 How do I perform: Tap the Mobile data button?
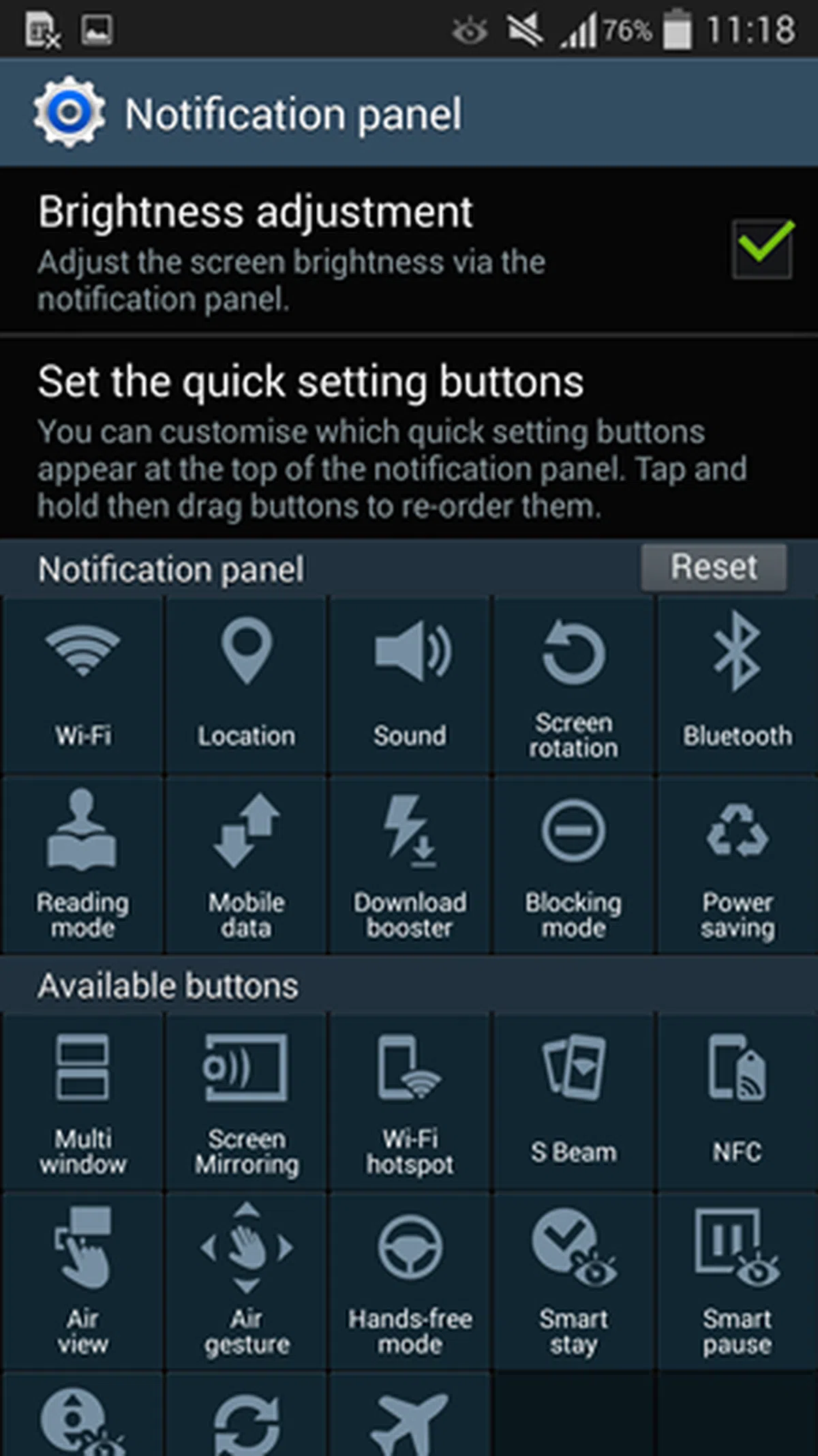point(246,865)
